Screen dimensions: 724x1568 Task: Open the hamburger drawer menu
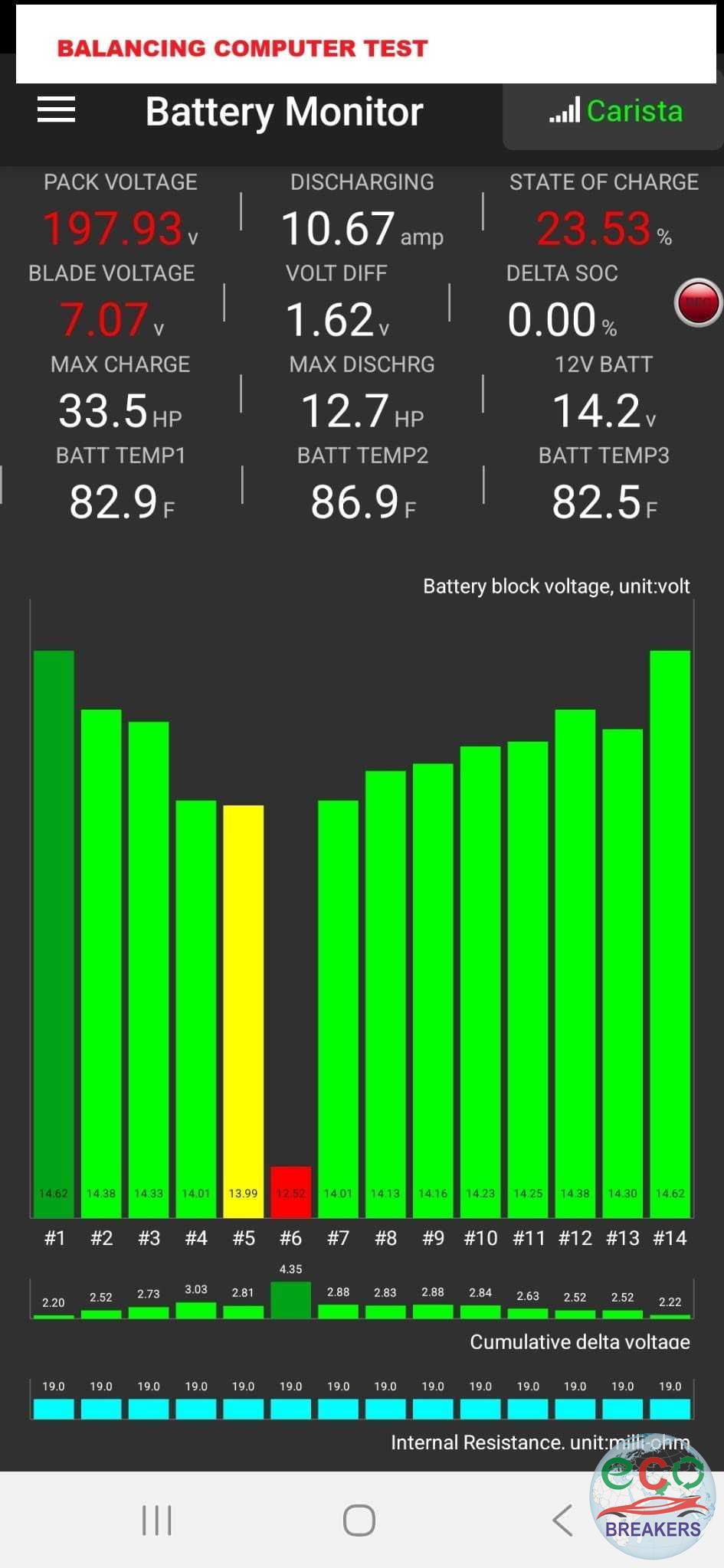pyautogui.click(x=57, y=109)
